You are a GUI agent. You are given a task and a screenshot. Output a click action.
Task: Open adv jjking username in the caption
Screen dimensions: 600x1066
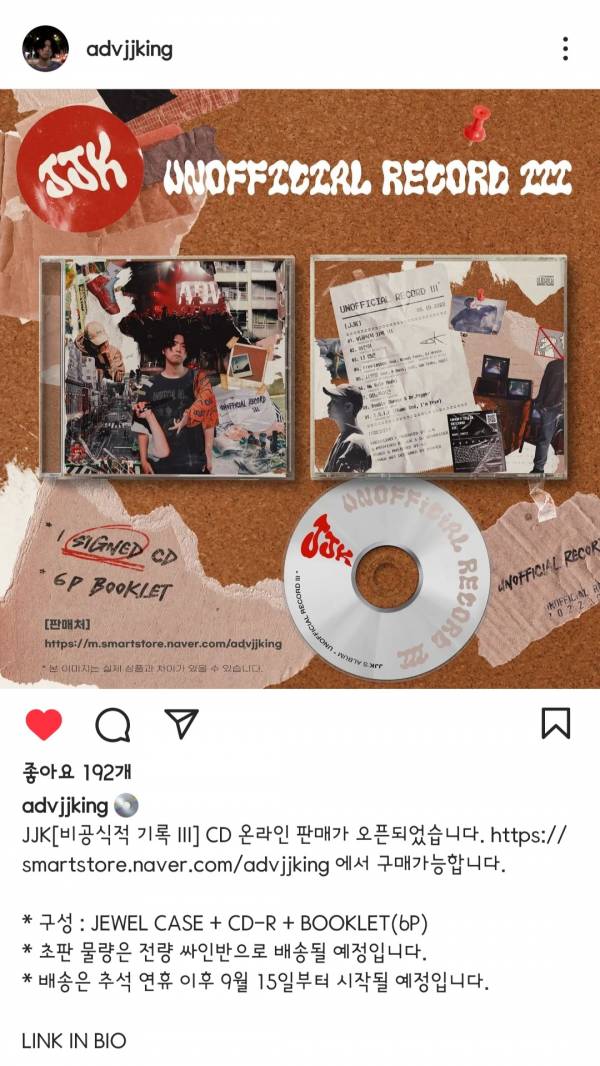(x=67, y=805)
